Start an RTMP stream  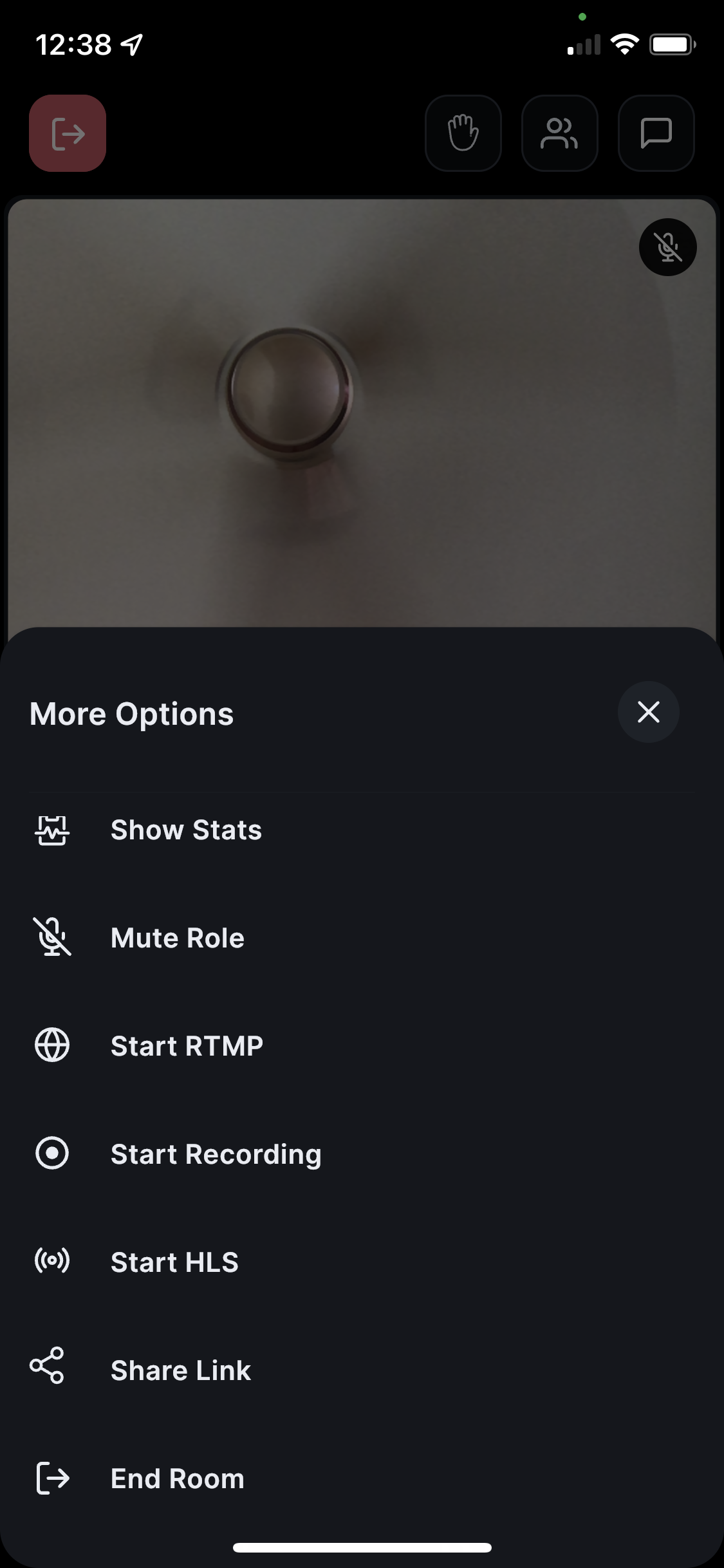click(x=187, y=1045)
